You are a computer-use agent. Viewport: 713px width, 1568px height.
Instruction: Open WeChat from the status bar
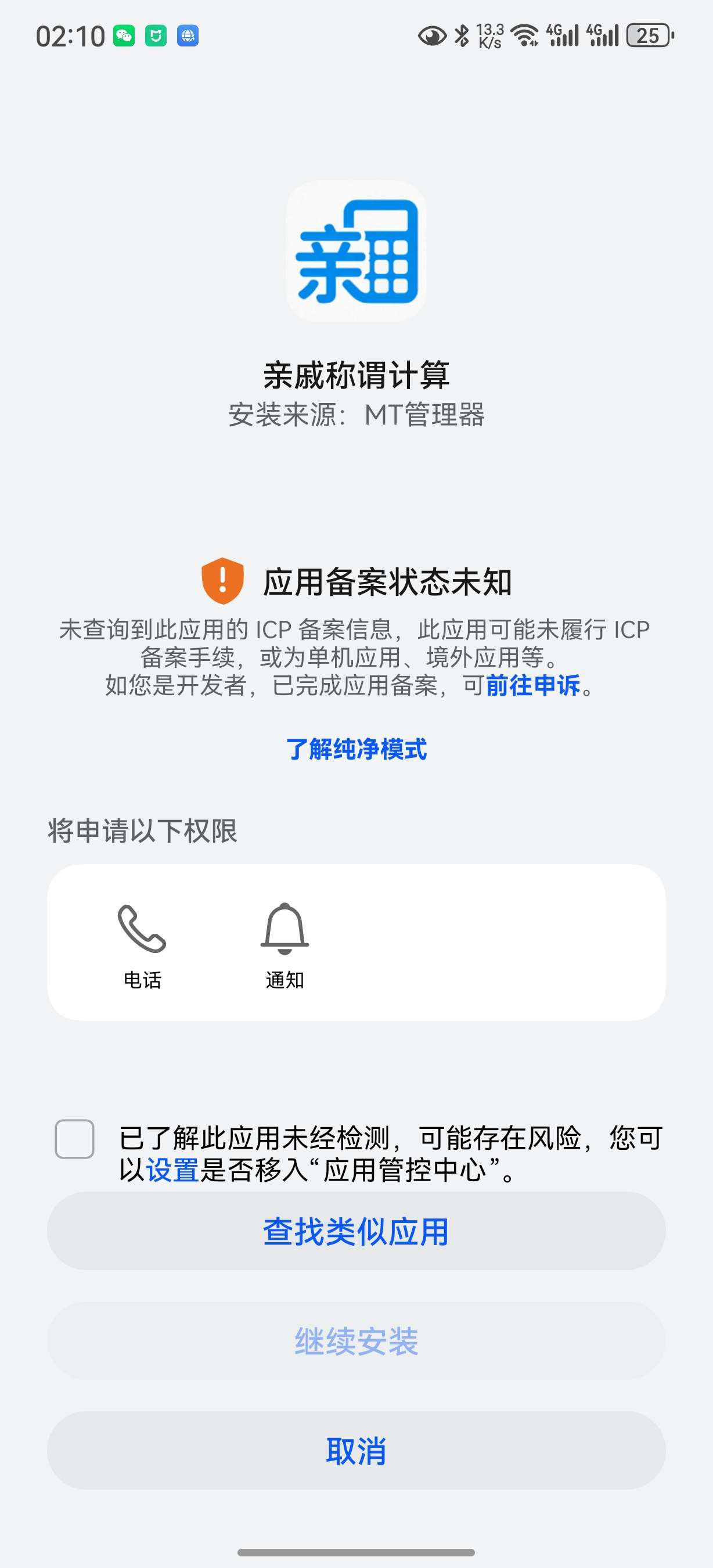(x=124, y=37)
